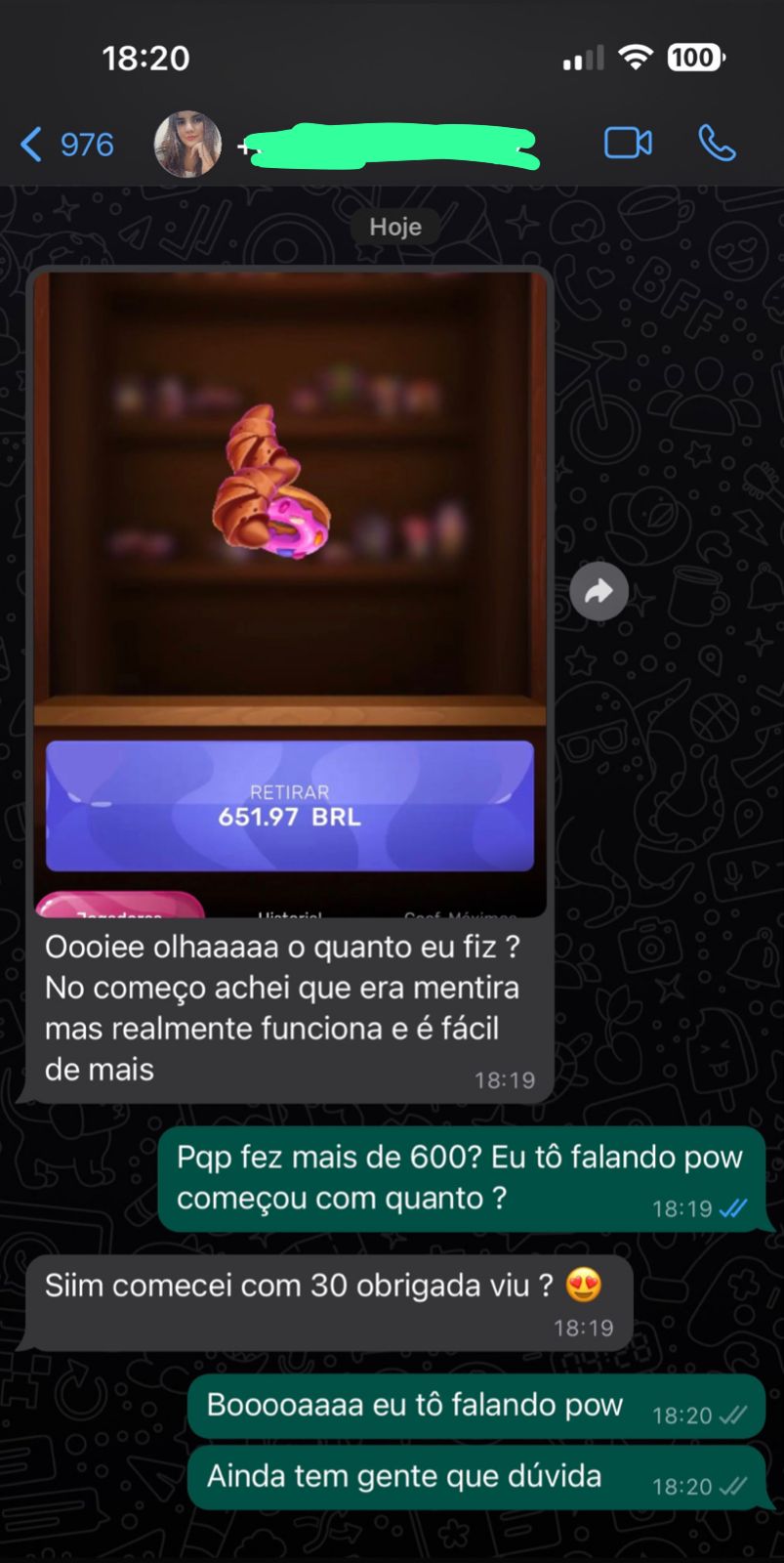Open the contact's profile photo

(187, 145)
